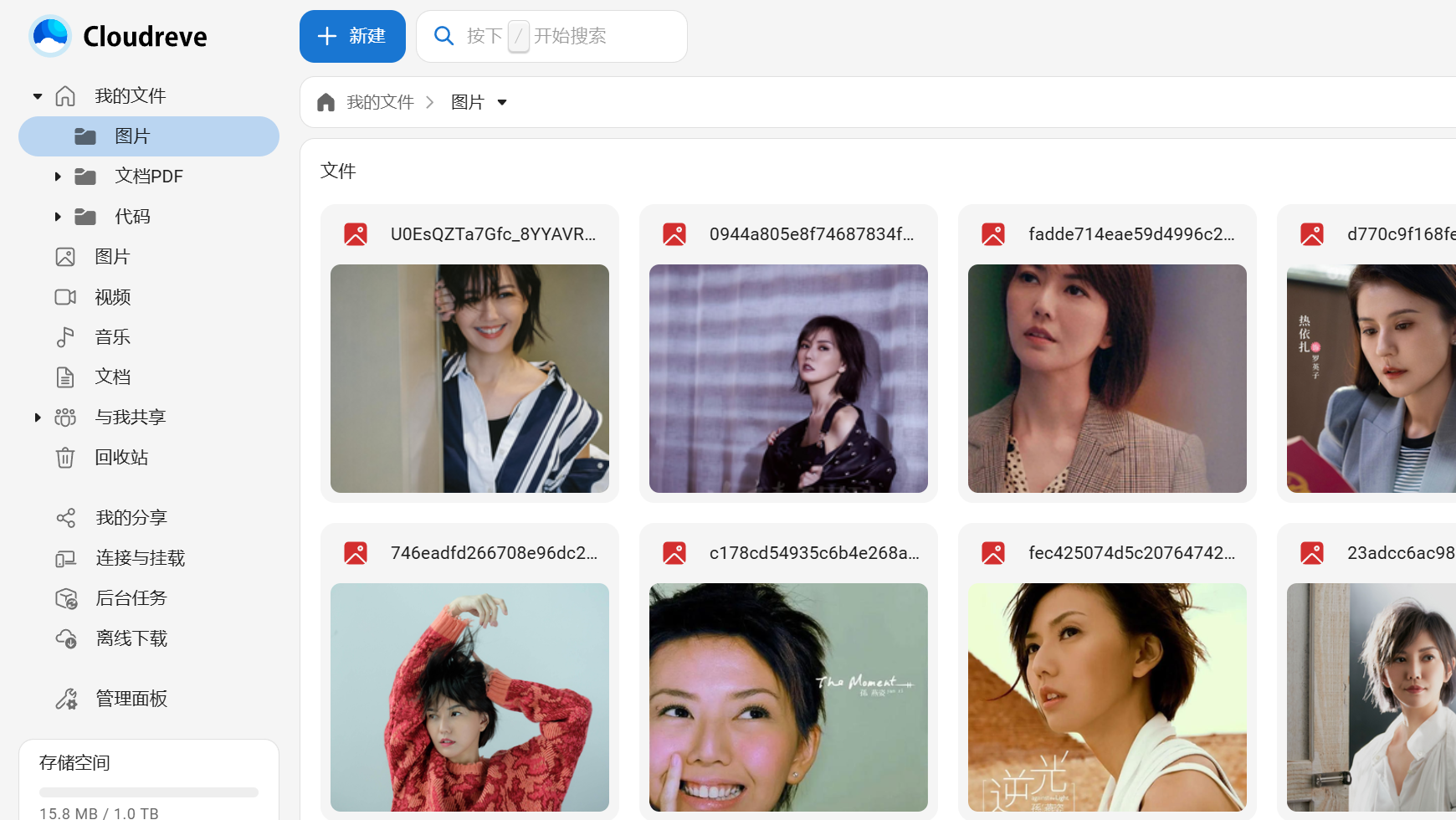Expand the 文档PDF folder arrow

(58, 177)
